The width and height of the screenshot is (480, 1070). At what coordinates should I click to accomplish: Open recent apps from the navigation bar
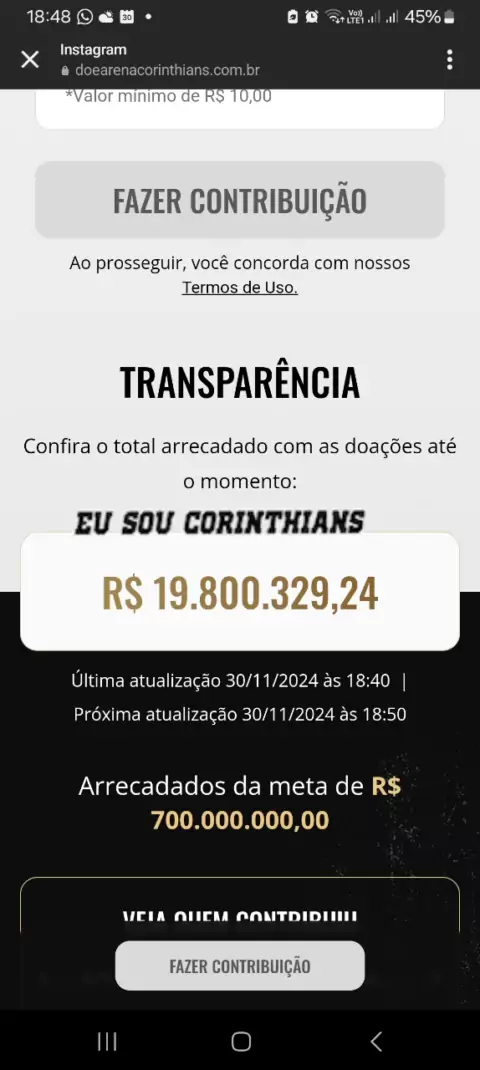107,1041
